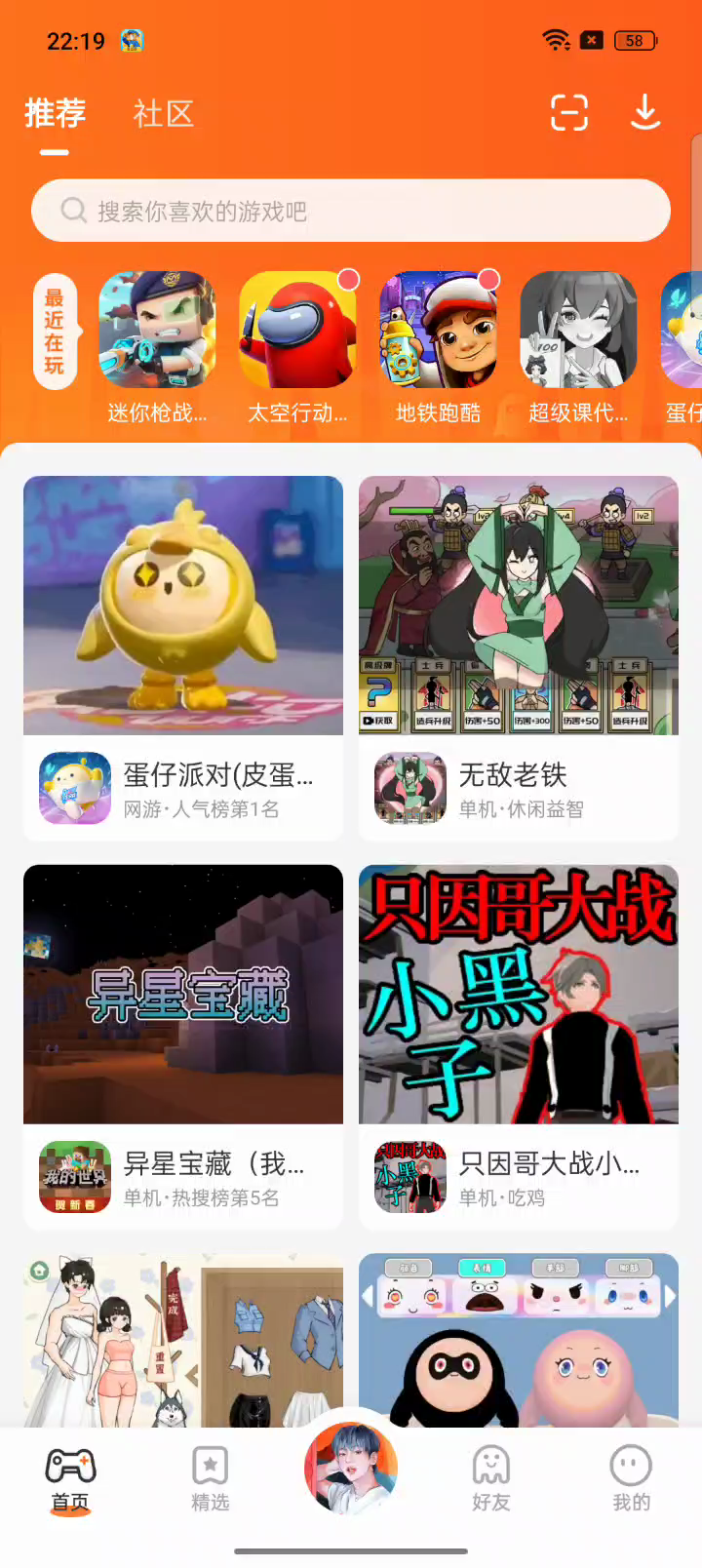This screenshot has width=702, height=1568.
Task: Select the 推荐 tab
Action: tap(55, 114)
